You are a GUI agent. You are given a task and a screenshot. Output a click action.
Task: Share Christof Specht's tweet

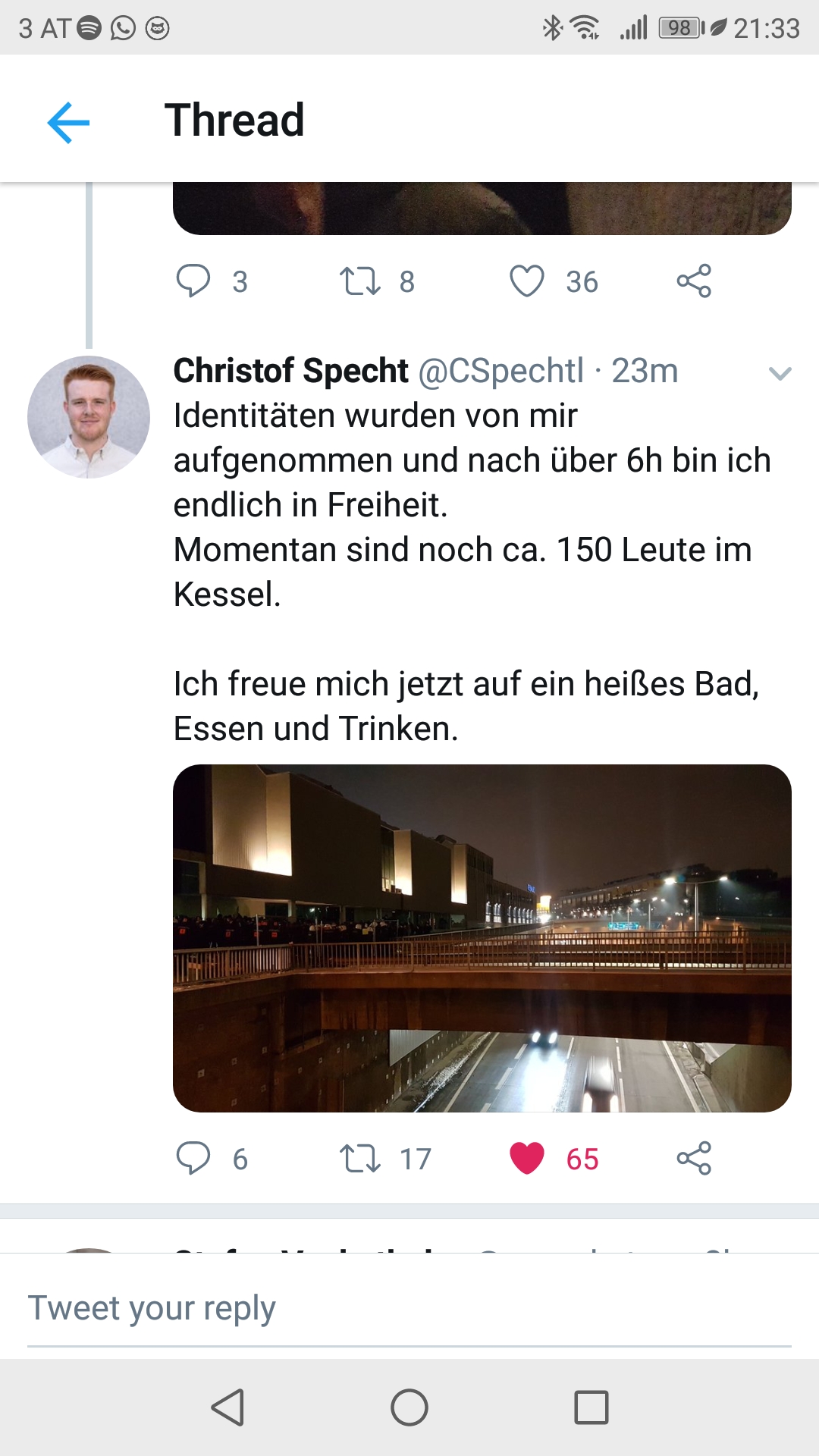(x=694, y=1159)
